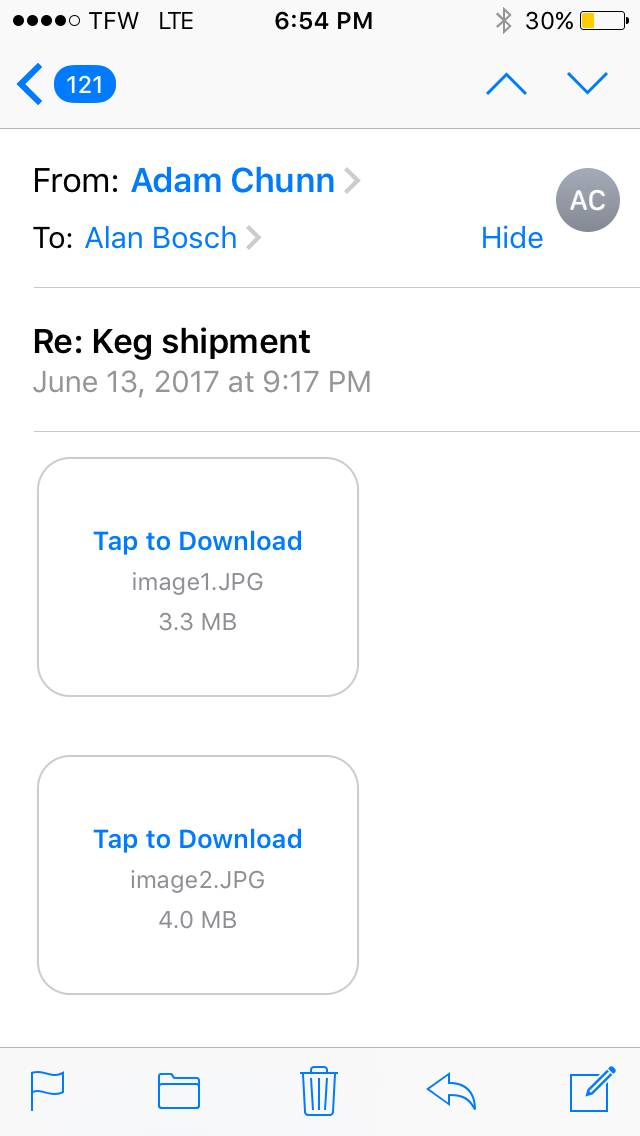
Task: Go back to the inbox
Action: (65, 85)
